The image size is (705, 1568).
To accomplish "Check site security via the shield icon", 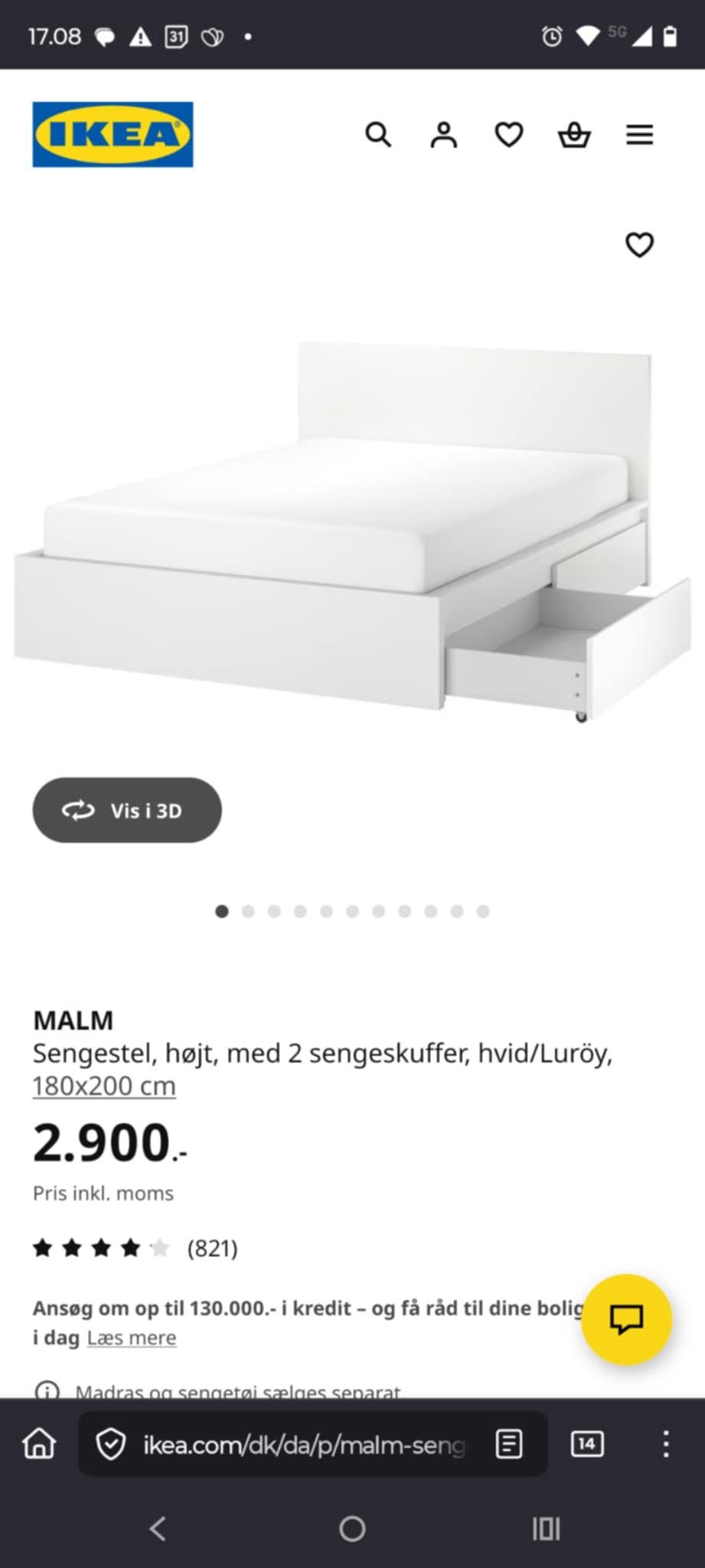I will (109, 1445).
